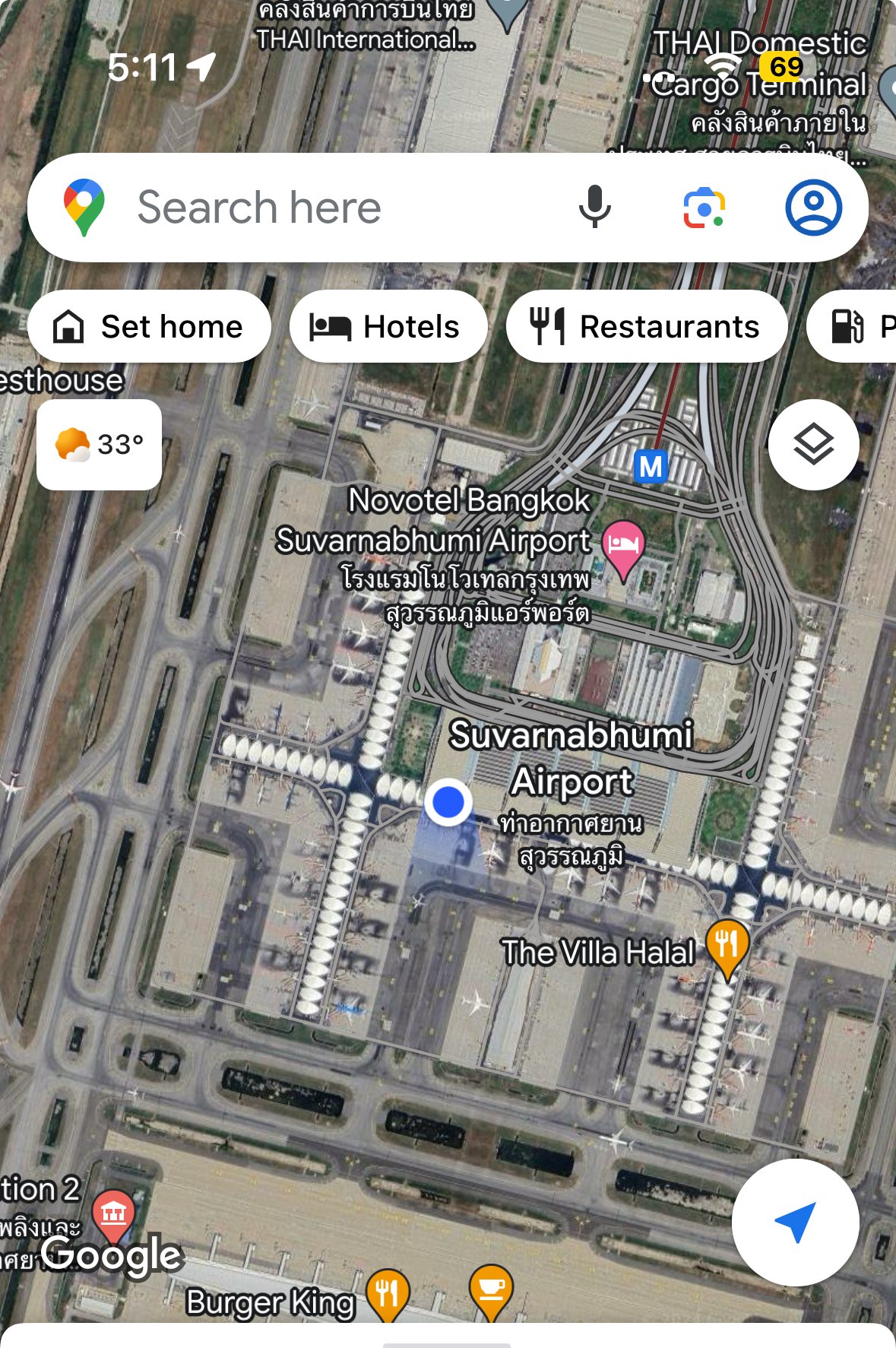Tap the blue M metro station marker
The height and width of the screenshot is (1348, 896).
coord(651,466)
